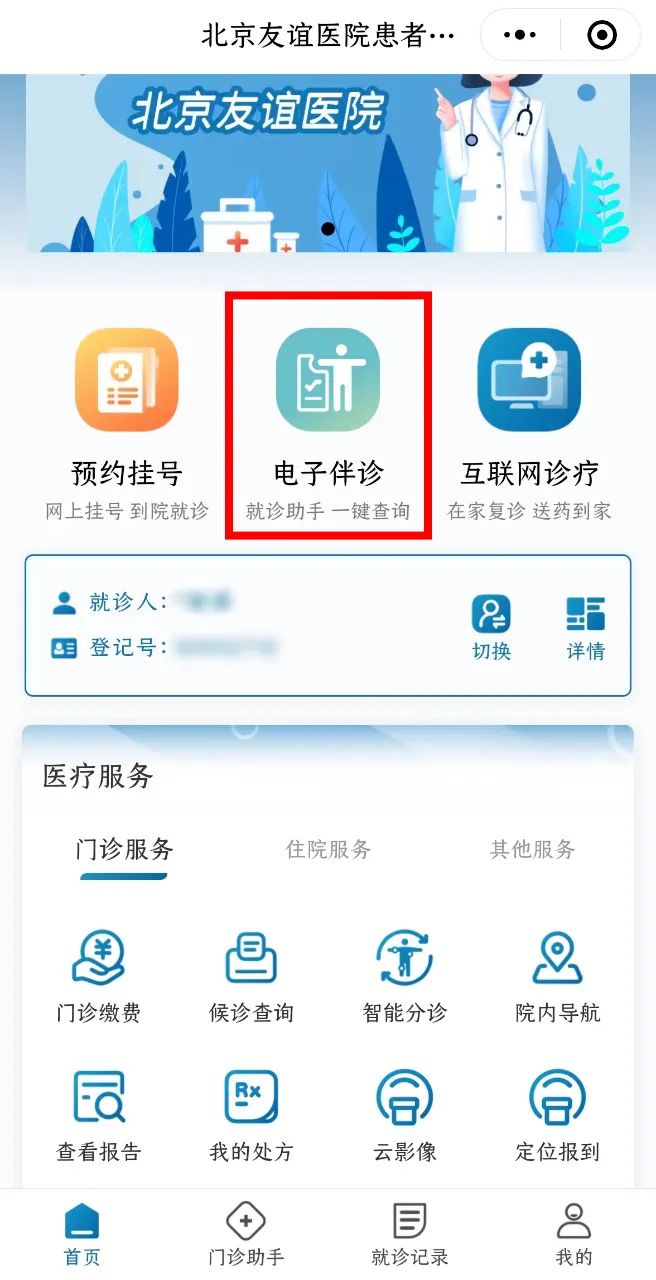656x1280 pixels.
Task: Check 候诊查询 waiting queue
Action: [251, 975]
